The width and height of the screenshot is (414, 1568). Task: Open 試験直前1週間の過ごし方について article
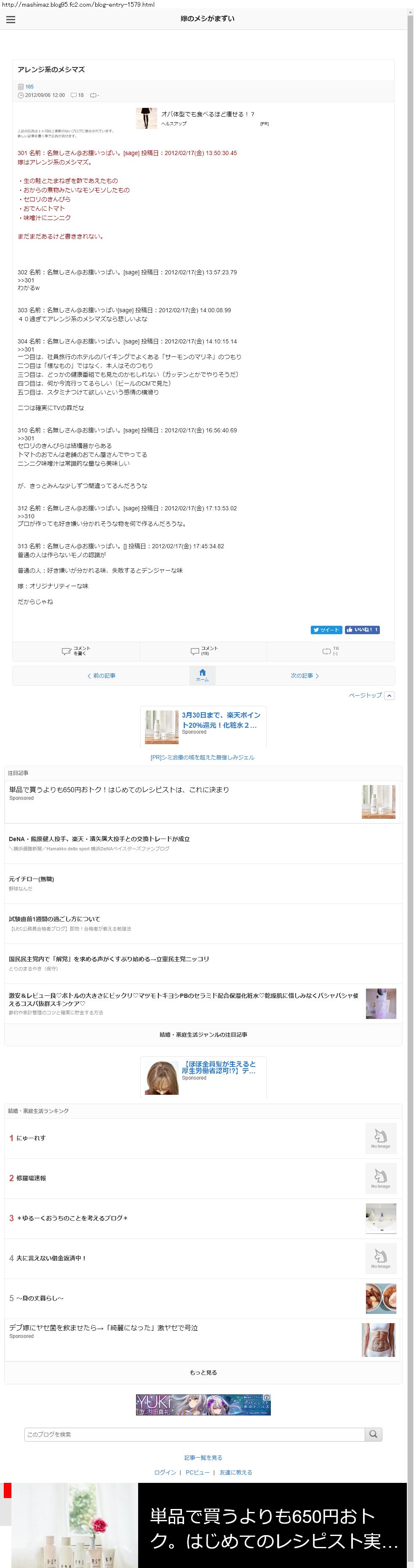tap(55, 919)
